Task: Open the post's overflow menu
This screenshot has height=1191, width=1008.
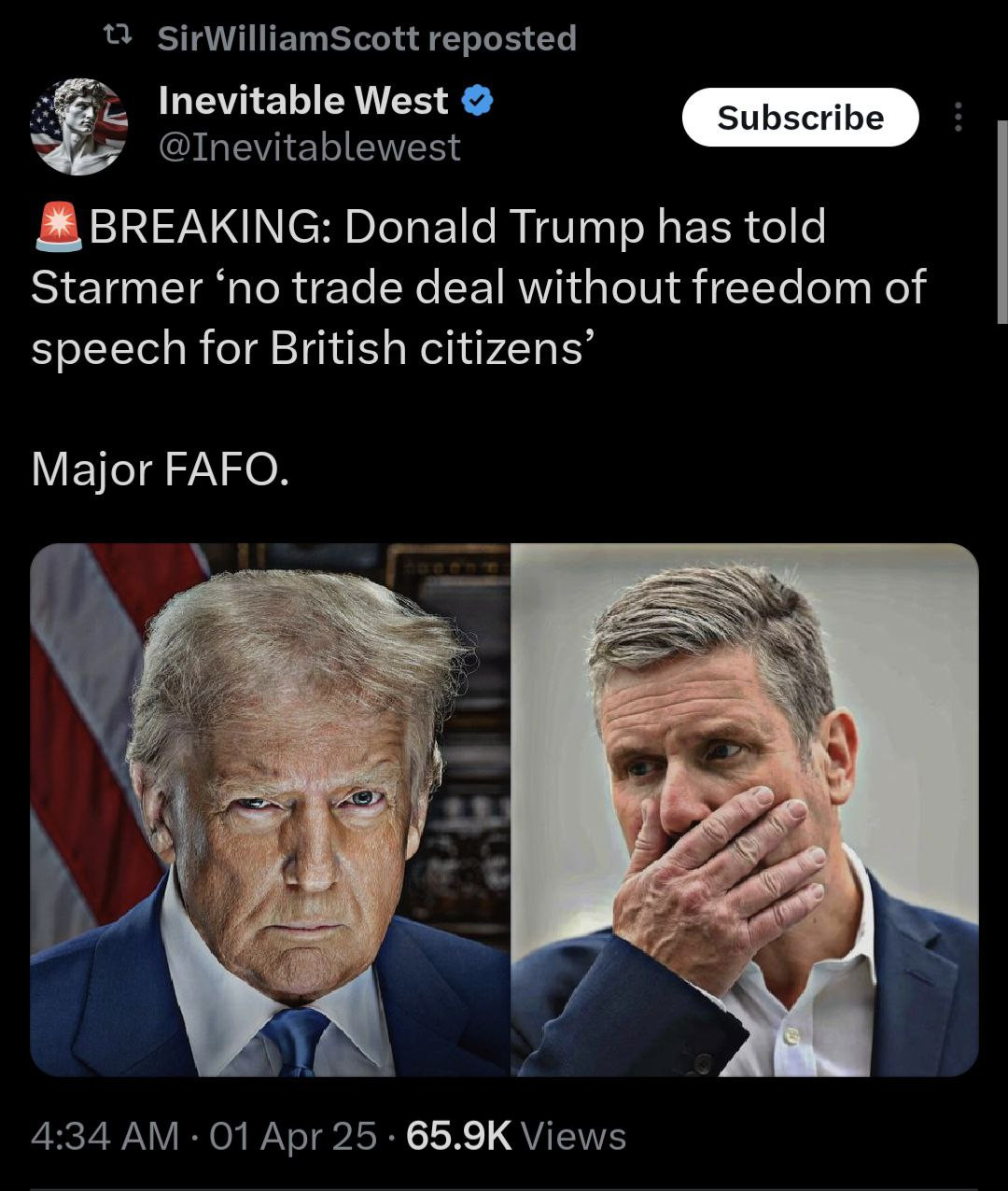Action: (957, 118)
